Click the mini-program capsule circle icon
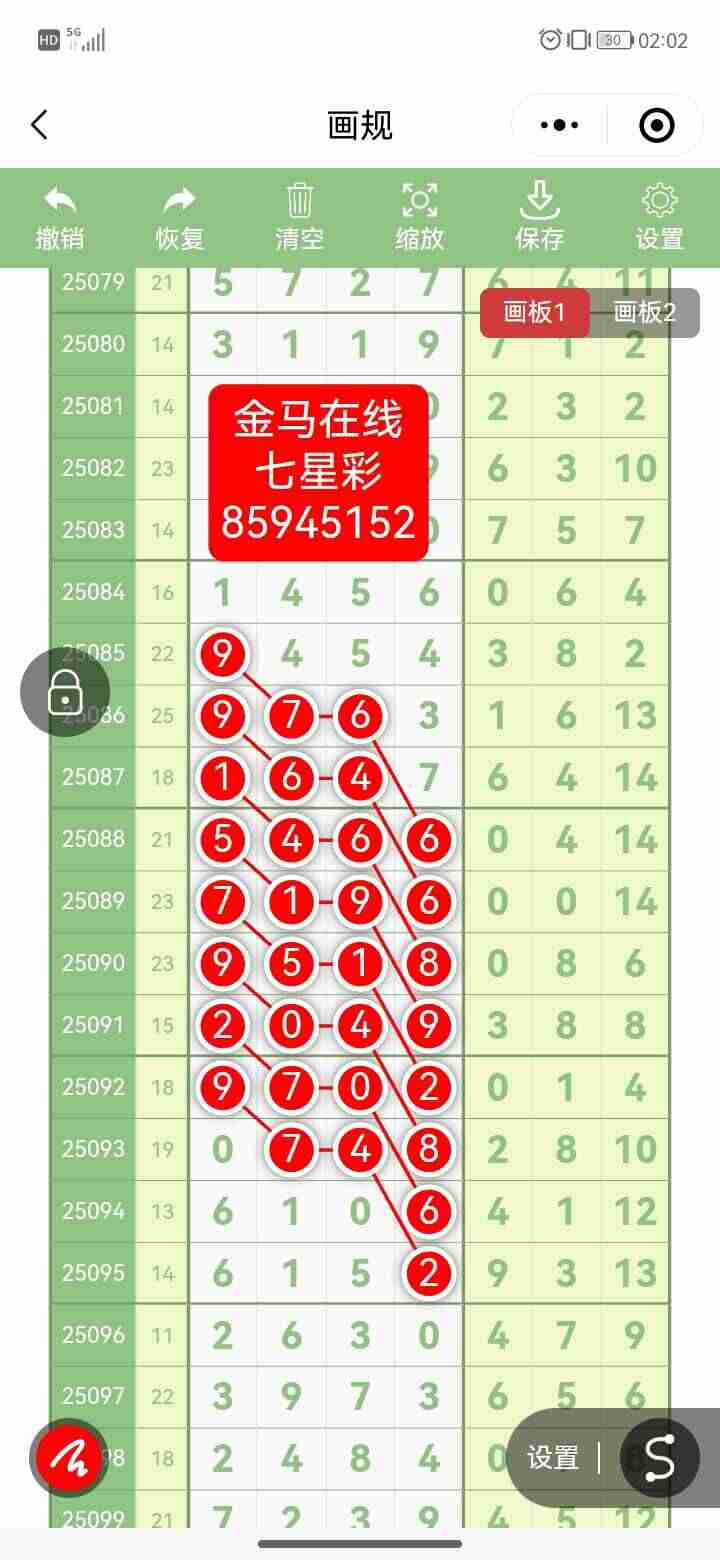 click(x=656, y=126)
